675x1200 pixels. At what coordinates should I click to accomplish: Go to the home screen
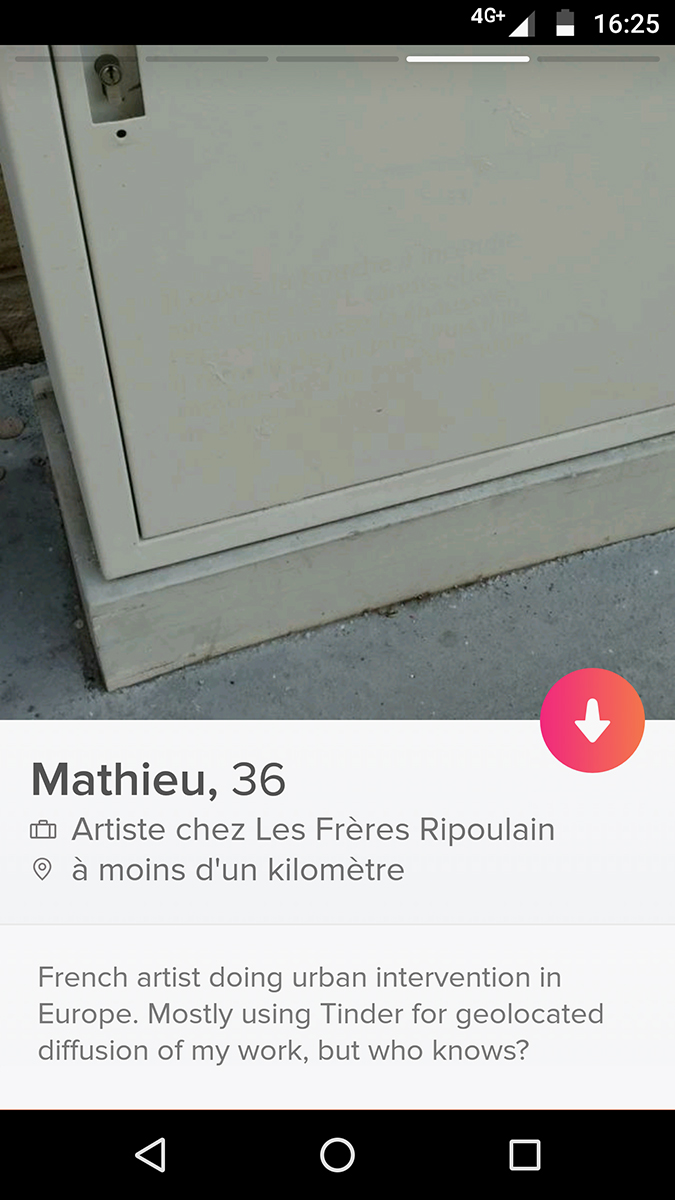coord(337,1155)
